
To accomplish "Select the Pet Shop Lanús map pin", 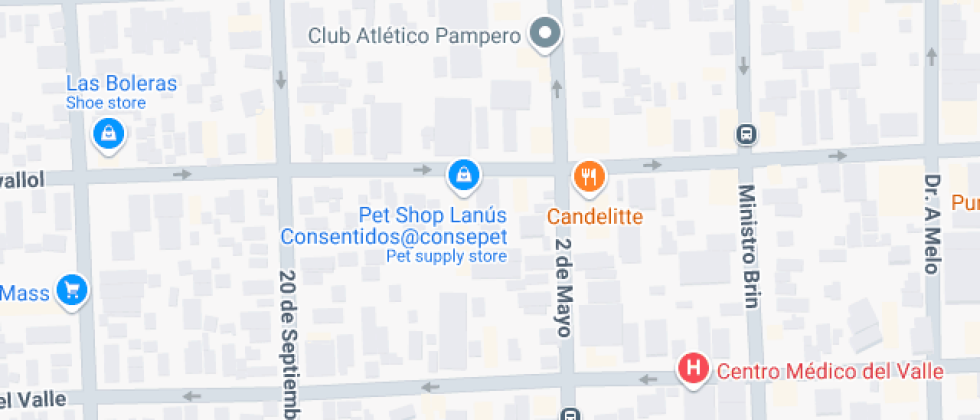I will (462, 175).
